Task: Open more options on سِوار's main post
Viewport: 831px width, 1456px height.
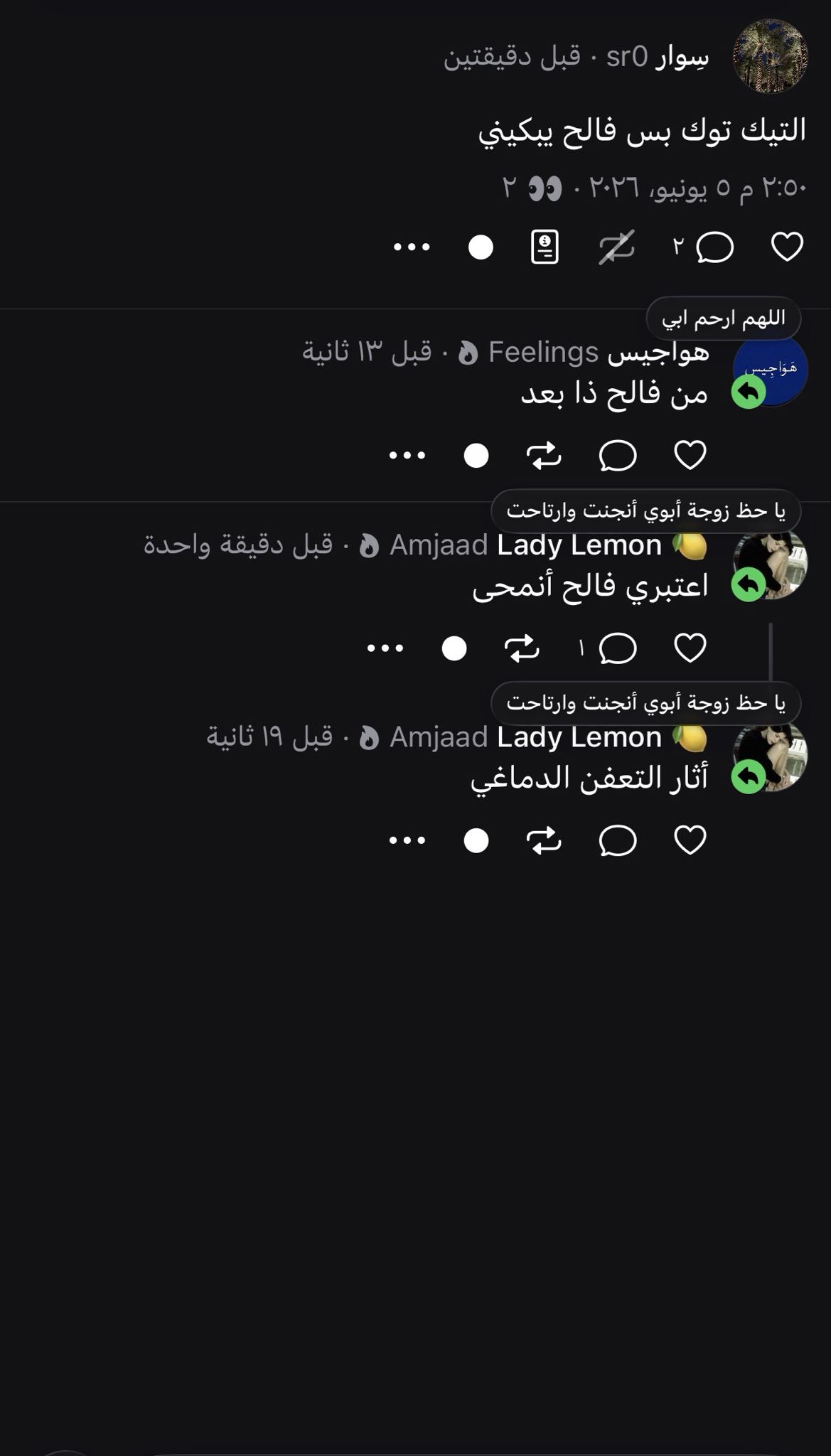Action: pos(412,247)
